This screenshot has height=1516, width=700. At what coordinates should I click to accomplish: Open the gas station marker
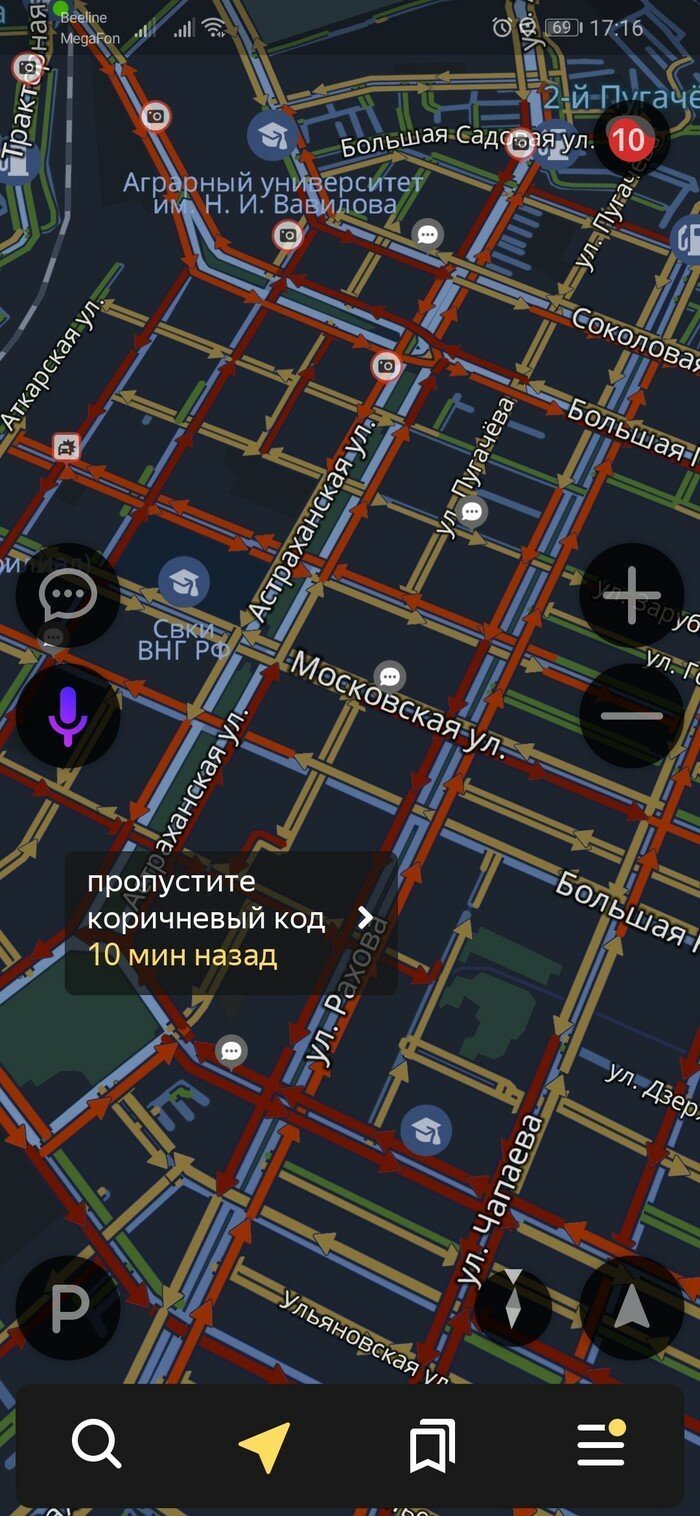pyautogui.click(x=688, y=238)
